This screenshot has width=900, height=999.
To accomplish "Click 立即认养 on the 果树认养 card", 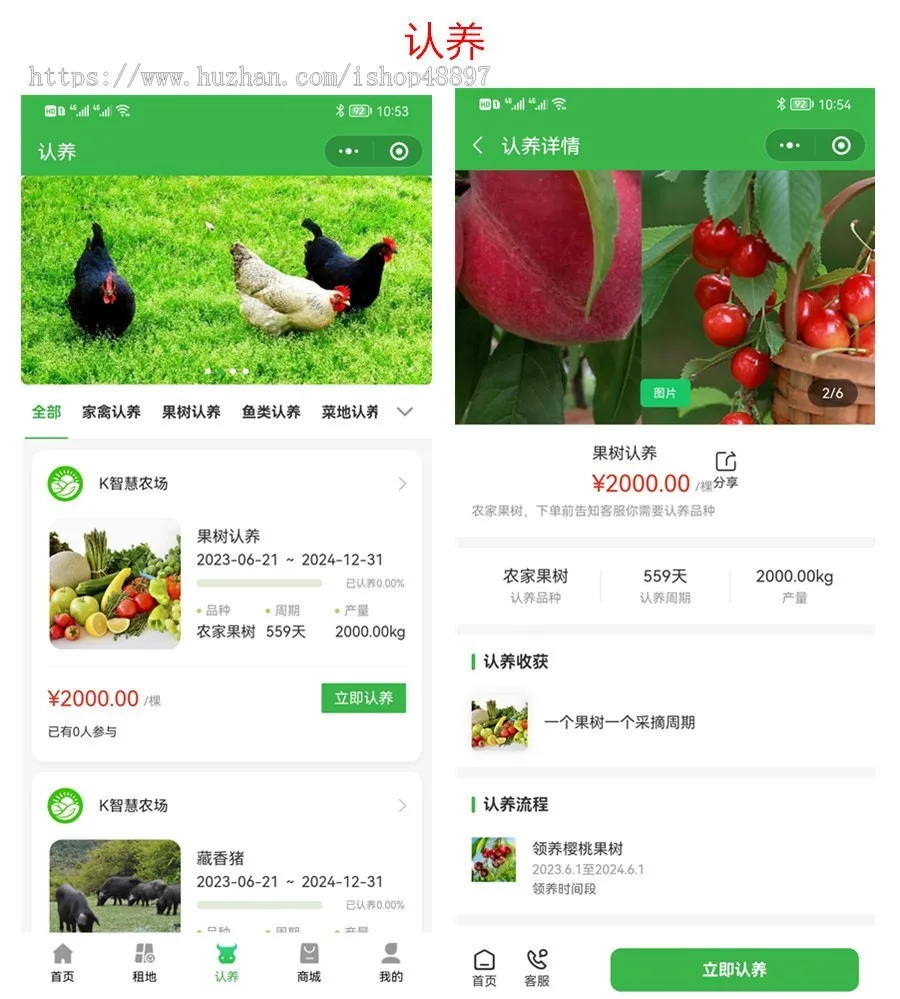I will tap(362, 699).
